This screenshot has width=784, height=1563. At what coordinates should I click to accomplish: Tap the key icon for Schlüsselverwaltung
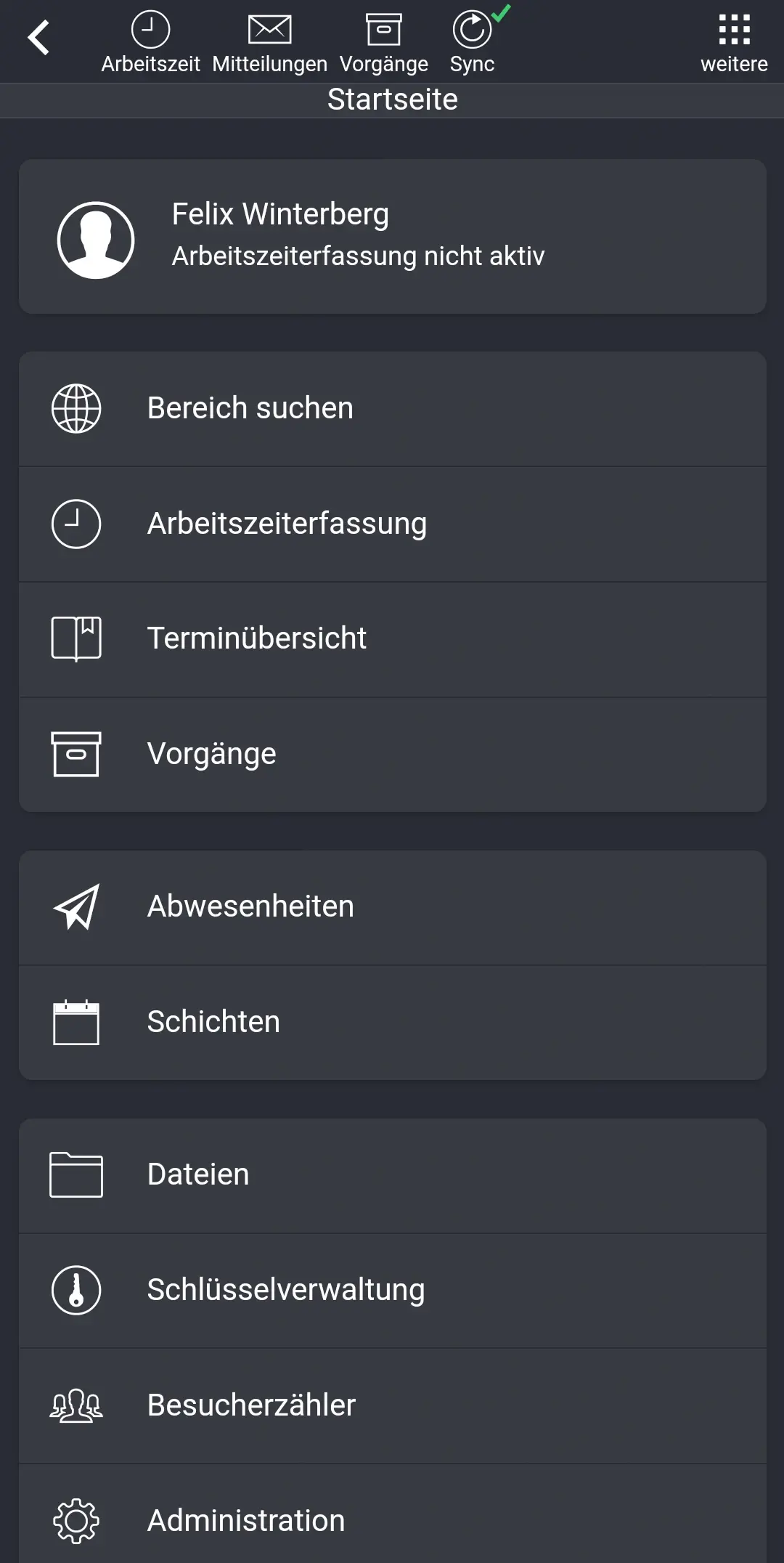click(x=75, y=1289)
